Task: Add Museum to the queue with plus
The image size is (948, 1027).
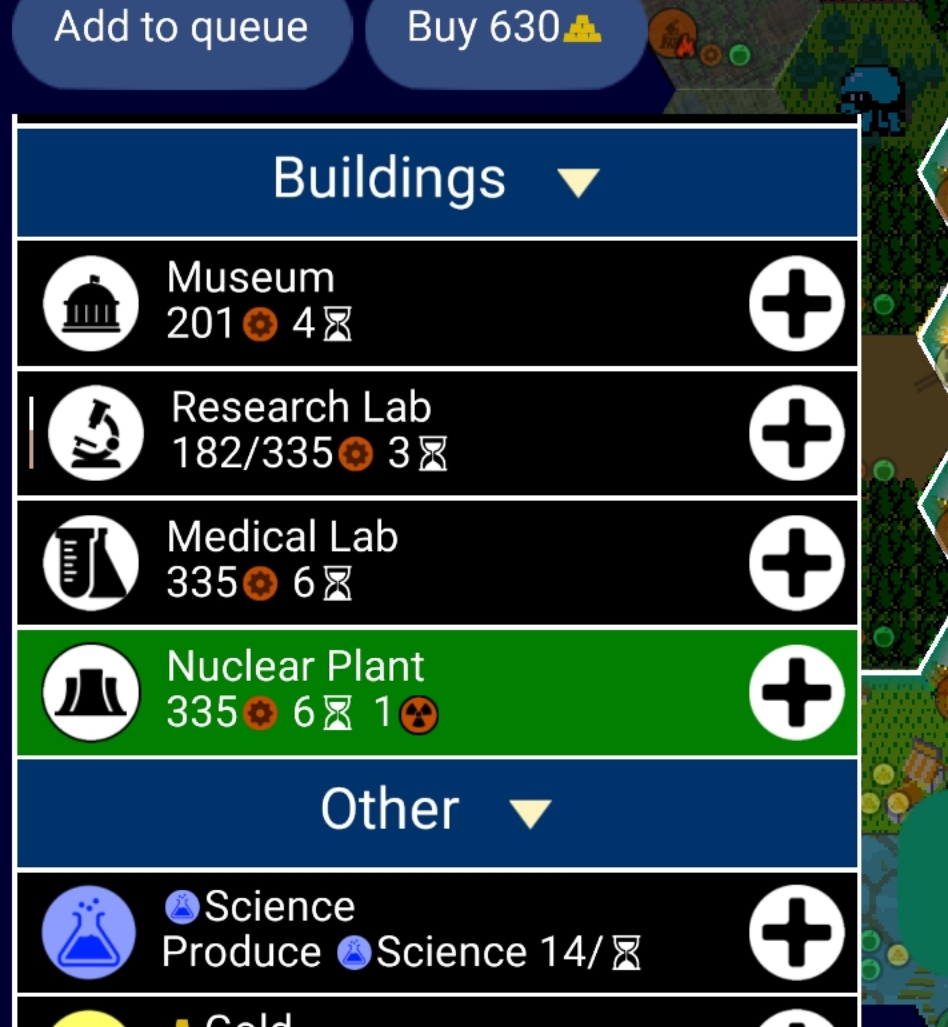Action: [x=796, y=303]
